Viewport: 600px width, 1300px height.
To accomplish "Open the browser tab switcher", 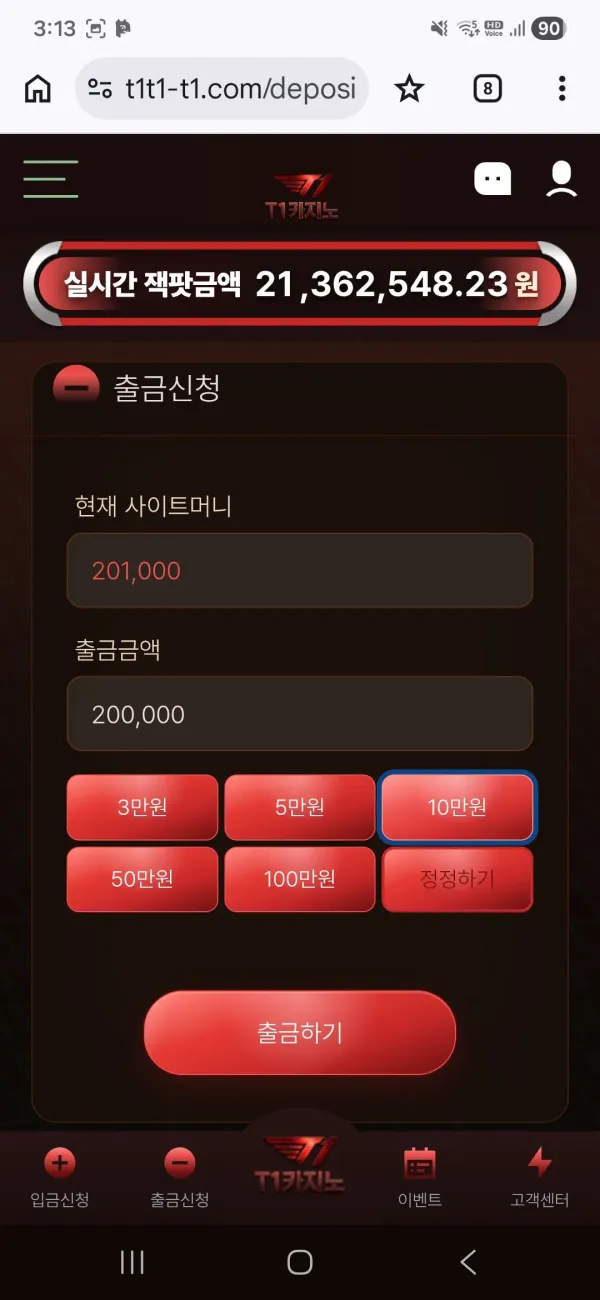I will pyautogui.click(x=487, y=89).
